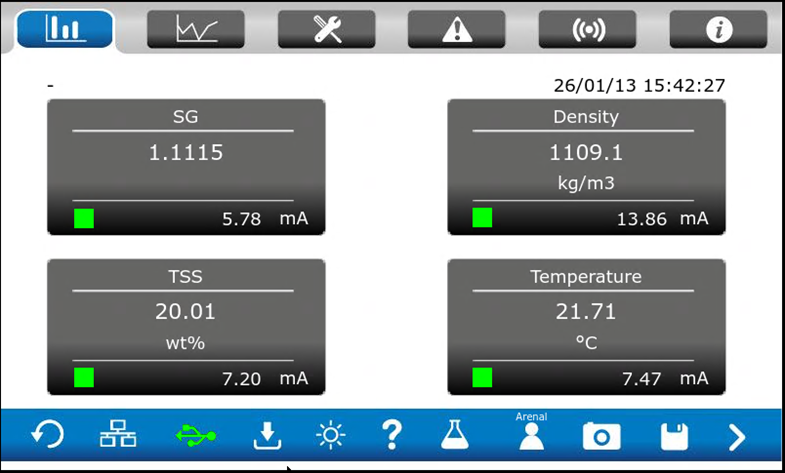Switch to the communication signal tab

point(587,30)
